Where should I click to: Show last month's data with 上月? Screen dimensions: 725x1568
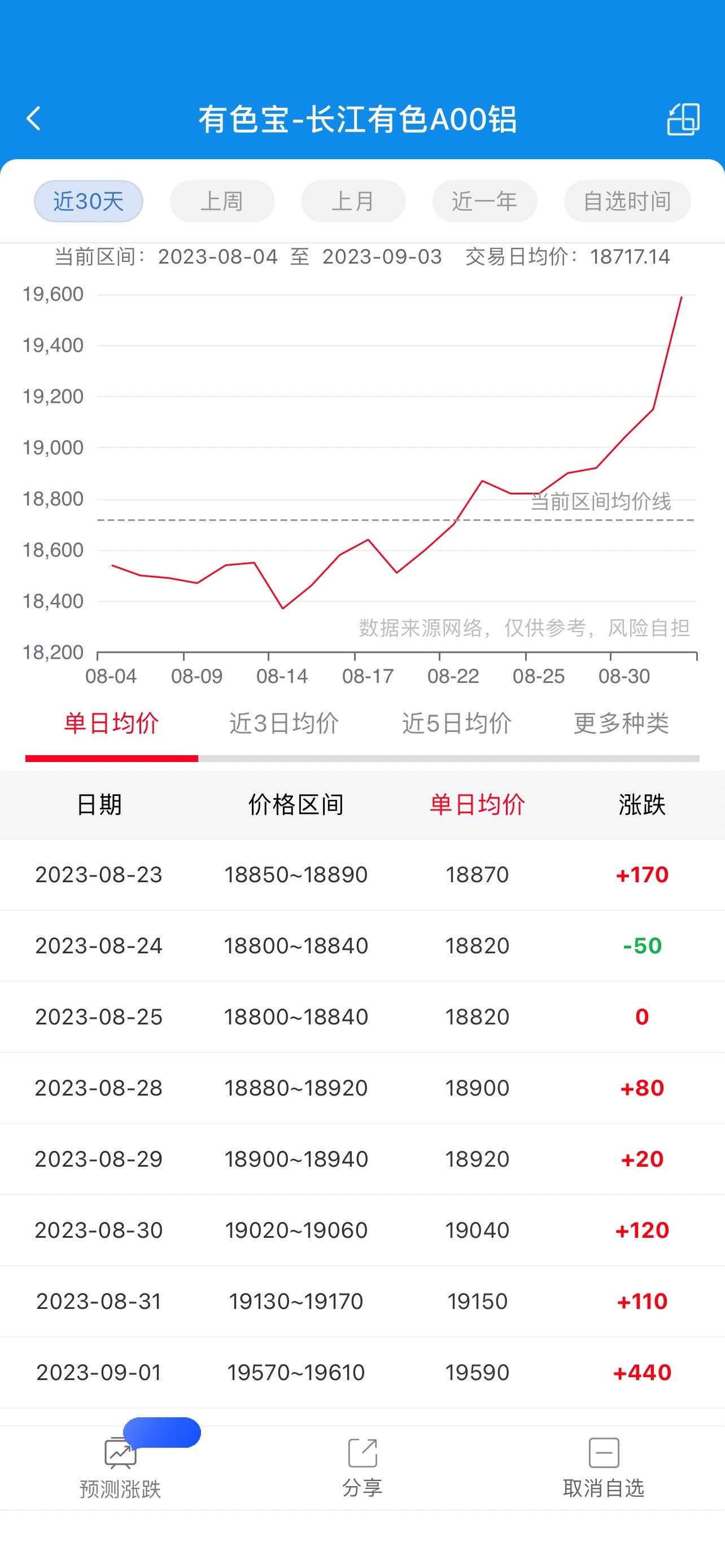coord(353,202)
